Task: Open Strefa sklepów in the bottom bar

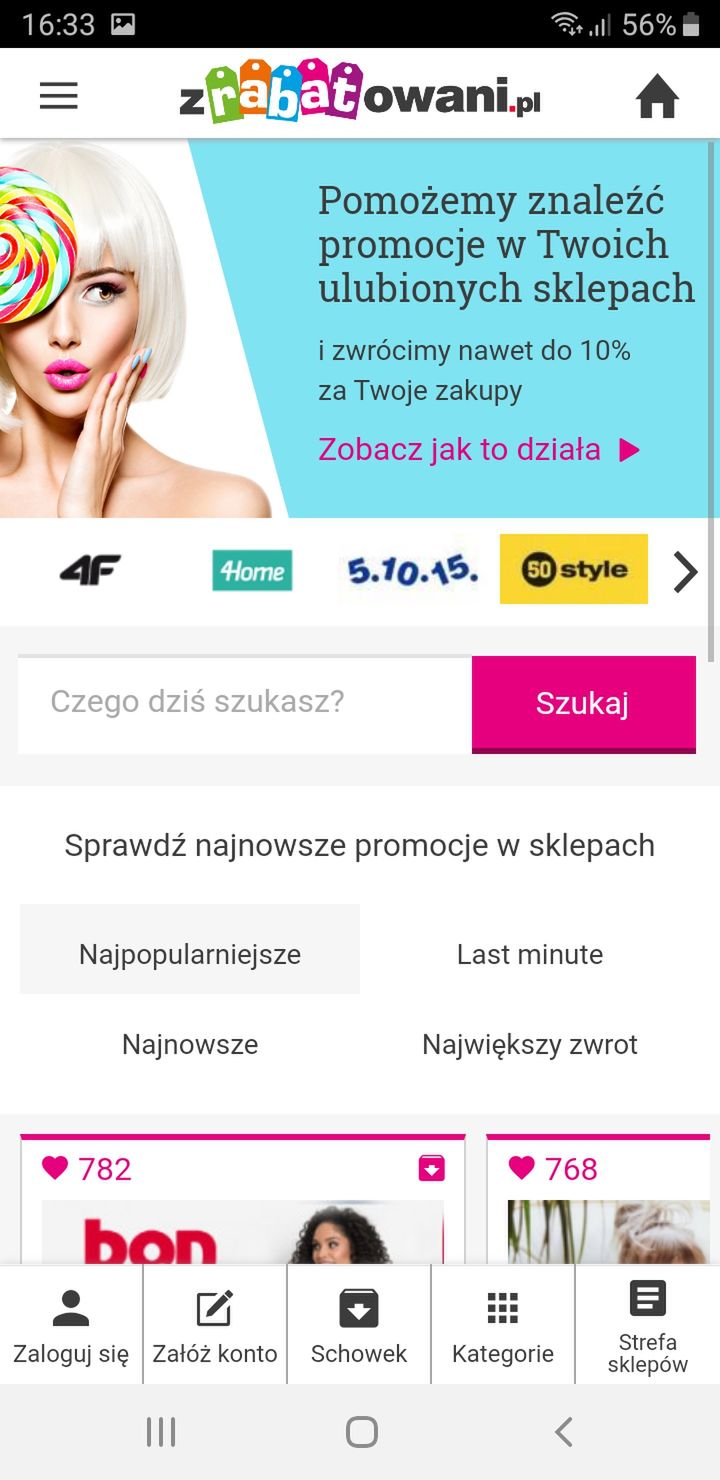Action: (x=648, y=1325)
